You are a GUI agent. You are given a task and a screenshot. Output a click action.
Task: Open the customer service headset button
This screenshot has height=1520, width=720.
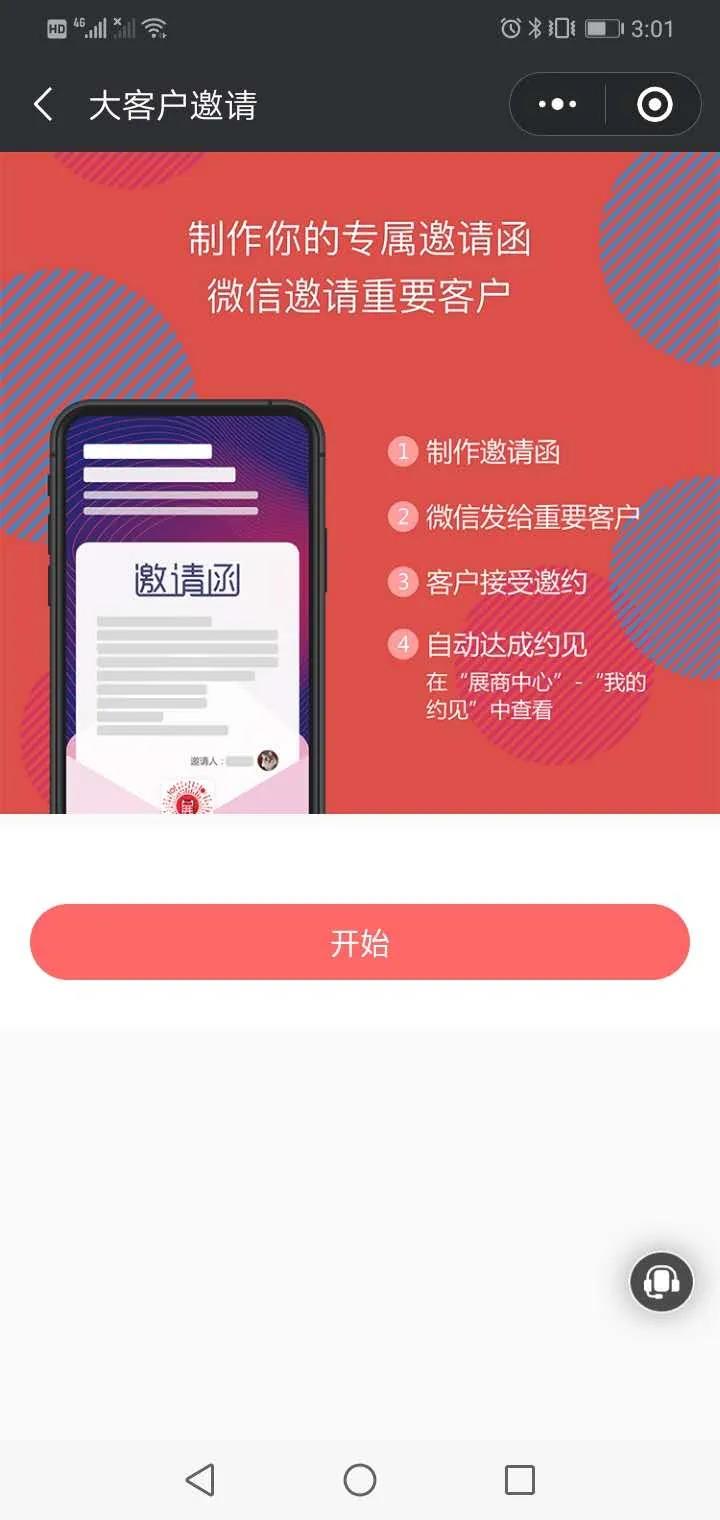pos(661,1281)
